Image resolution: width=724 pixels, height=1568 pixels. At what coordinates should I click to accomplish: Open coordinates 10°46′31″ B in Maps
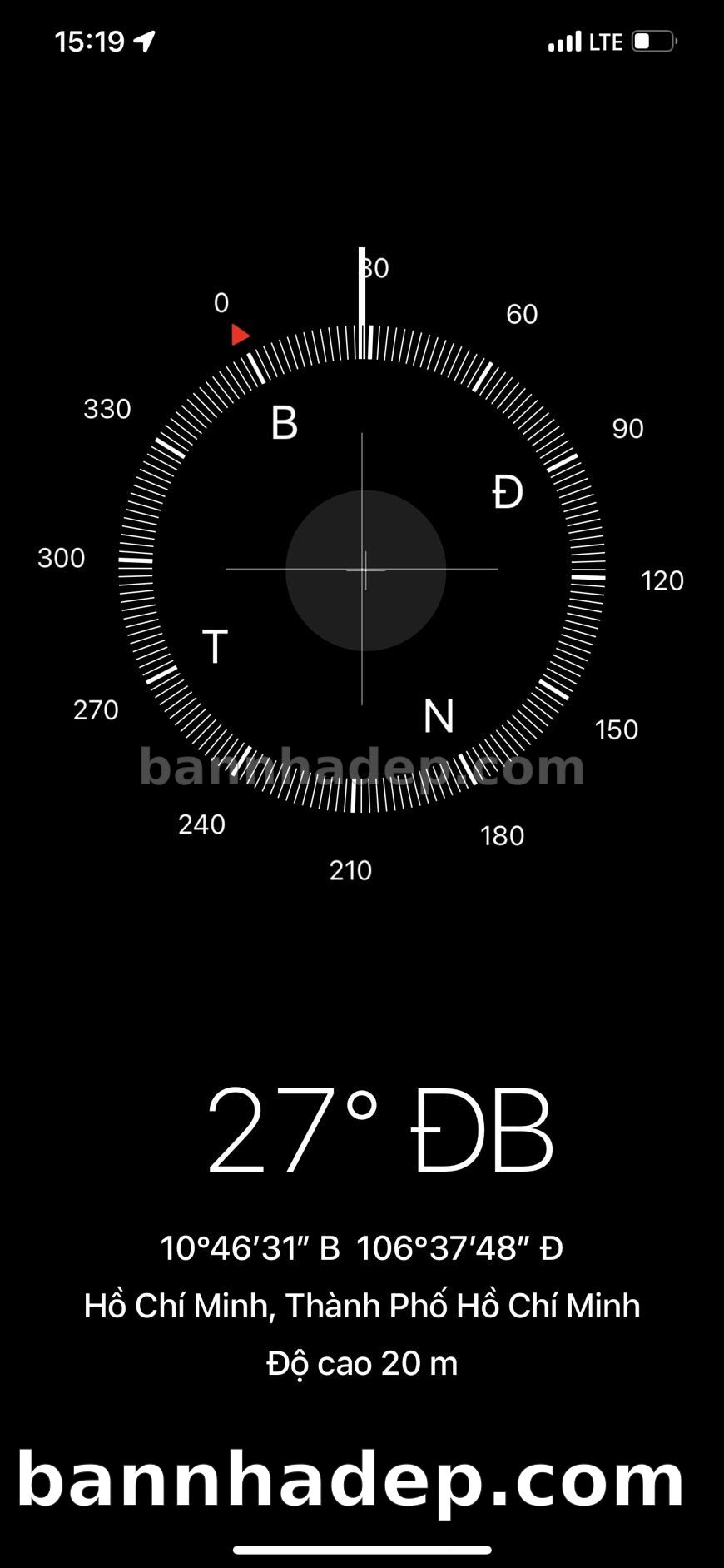point(361,1247)
